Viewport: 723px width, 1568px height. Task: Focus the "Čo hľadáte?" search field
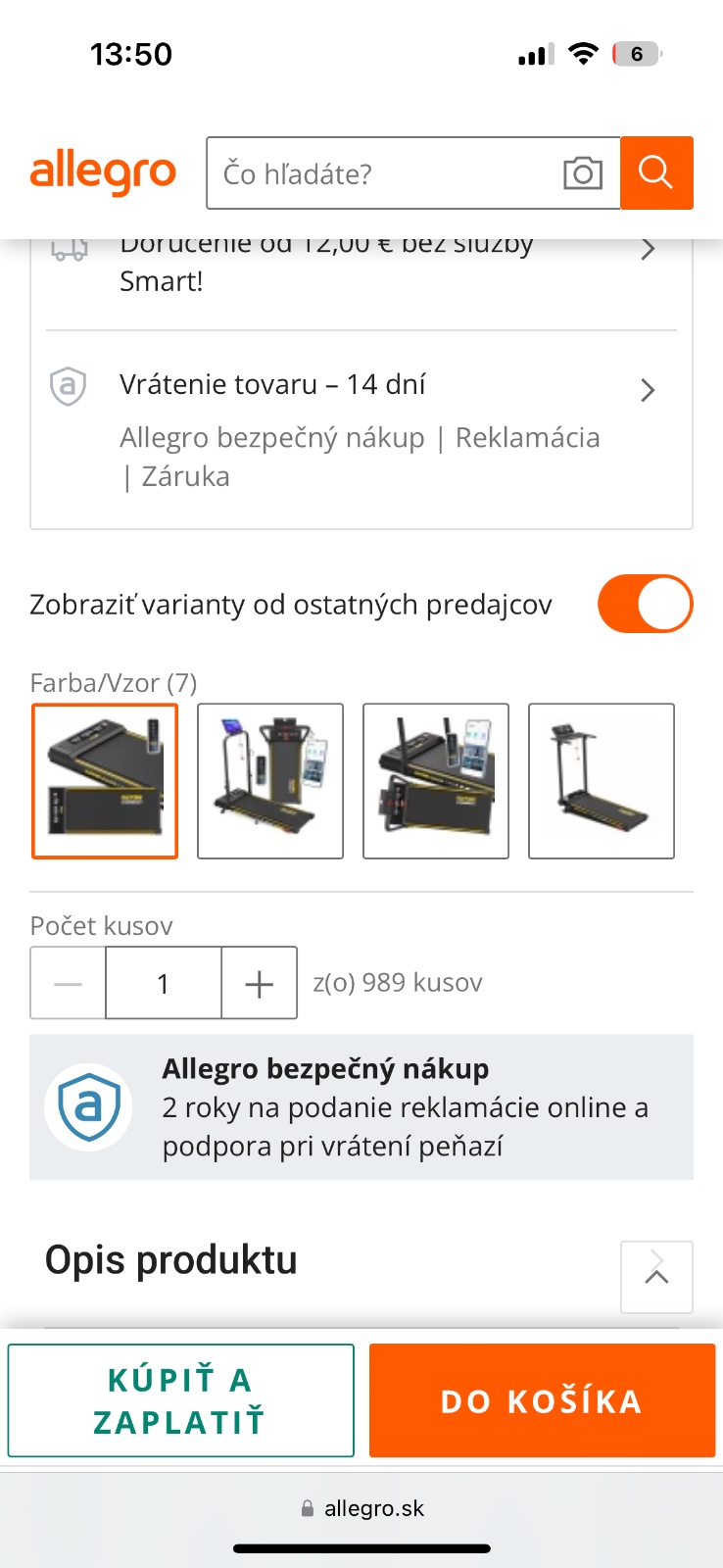point(382,173)
